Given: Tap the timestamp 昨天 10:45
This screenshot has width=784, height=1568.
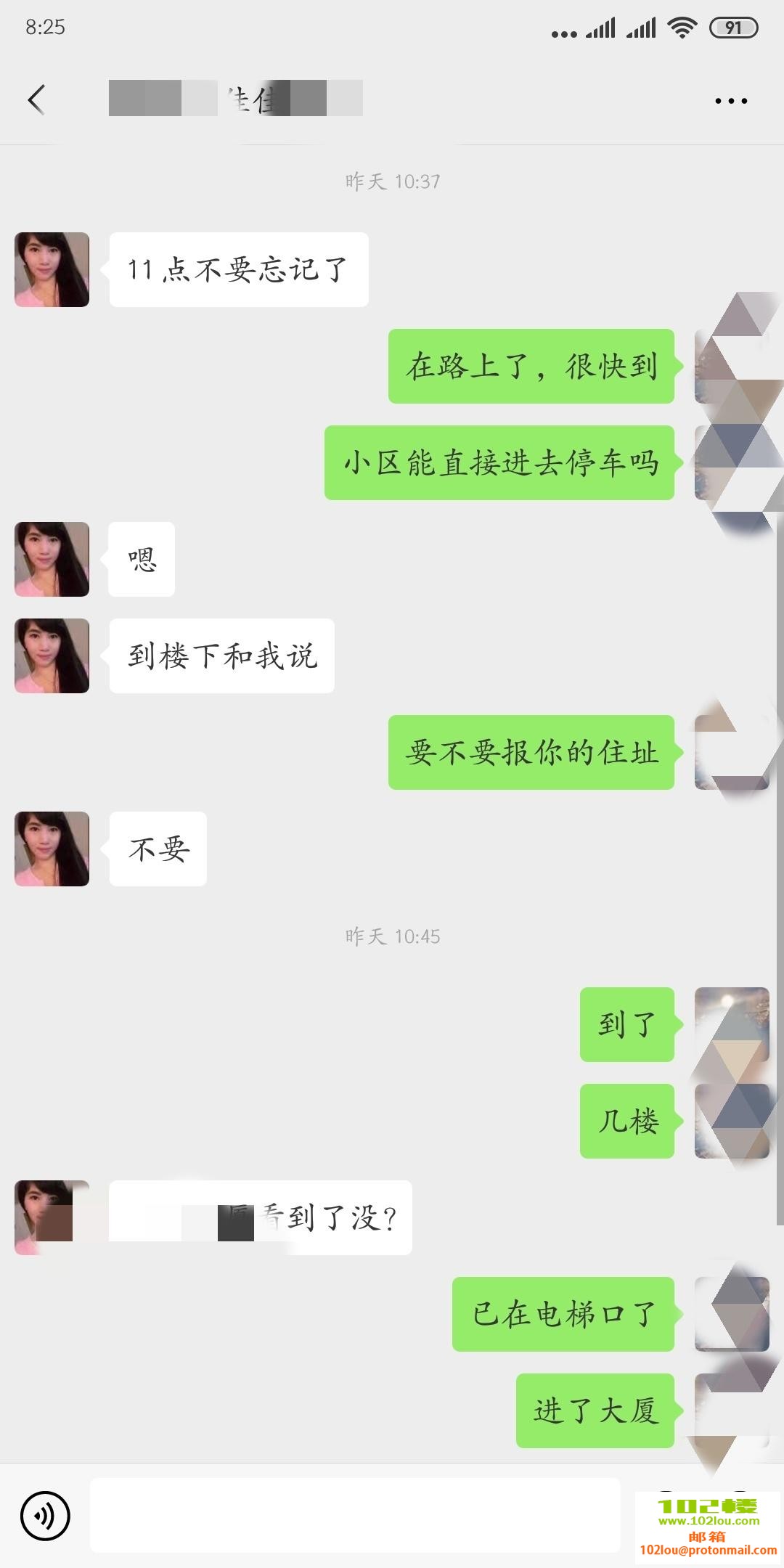Looking at the screenshot, I should (x=392, y=936).
